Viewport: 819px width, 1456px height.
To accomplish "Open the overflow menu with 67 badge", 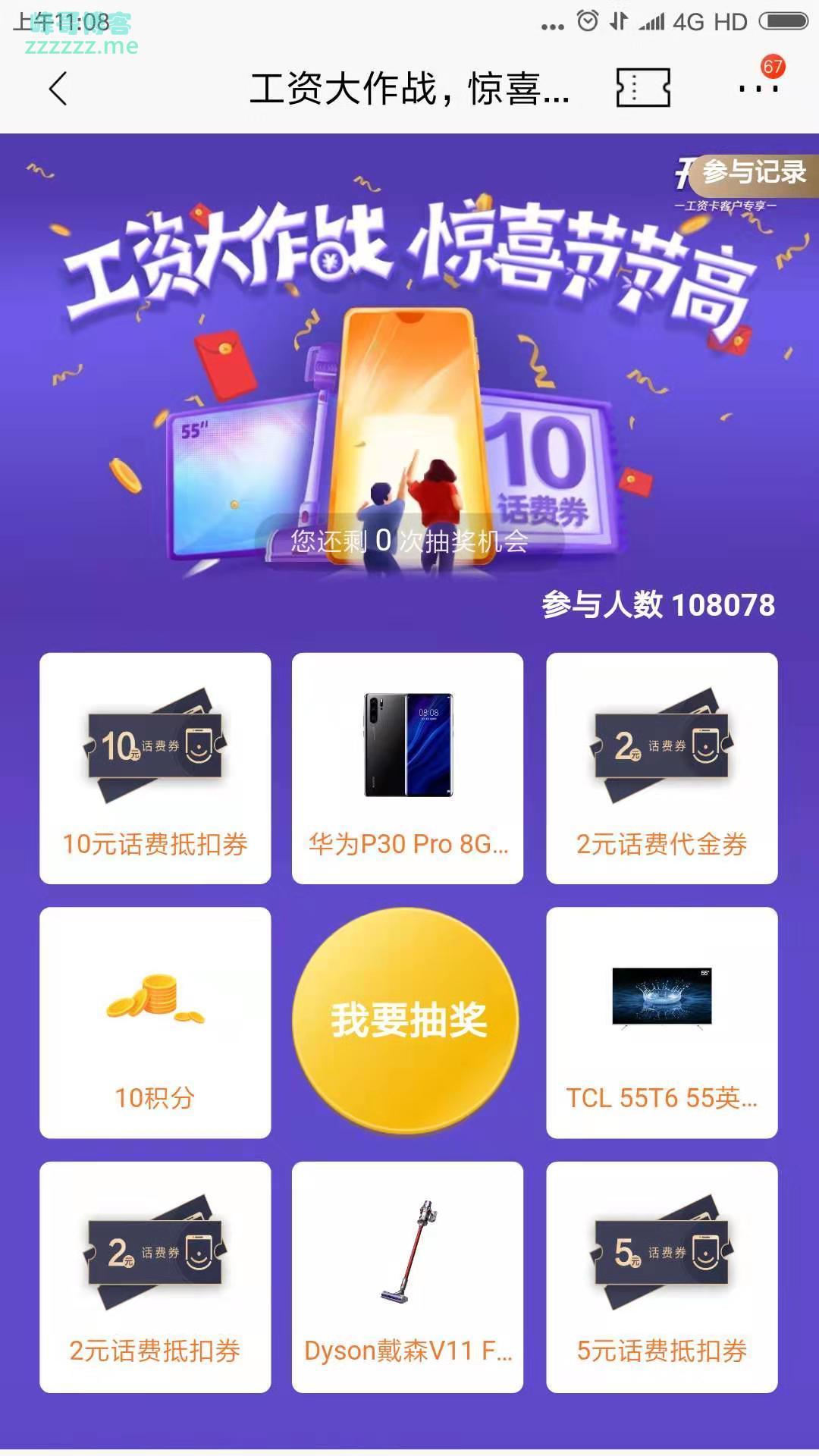I will tap(758, 87).
